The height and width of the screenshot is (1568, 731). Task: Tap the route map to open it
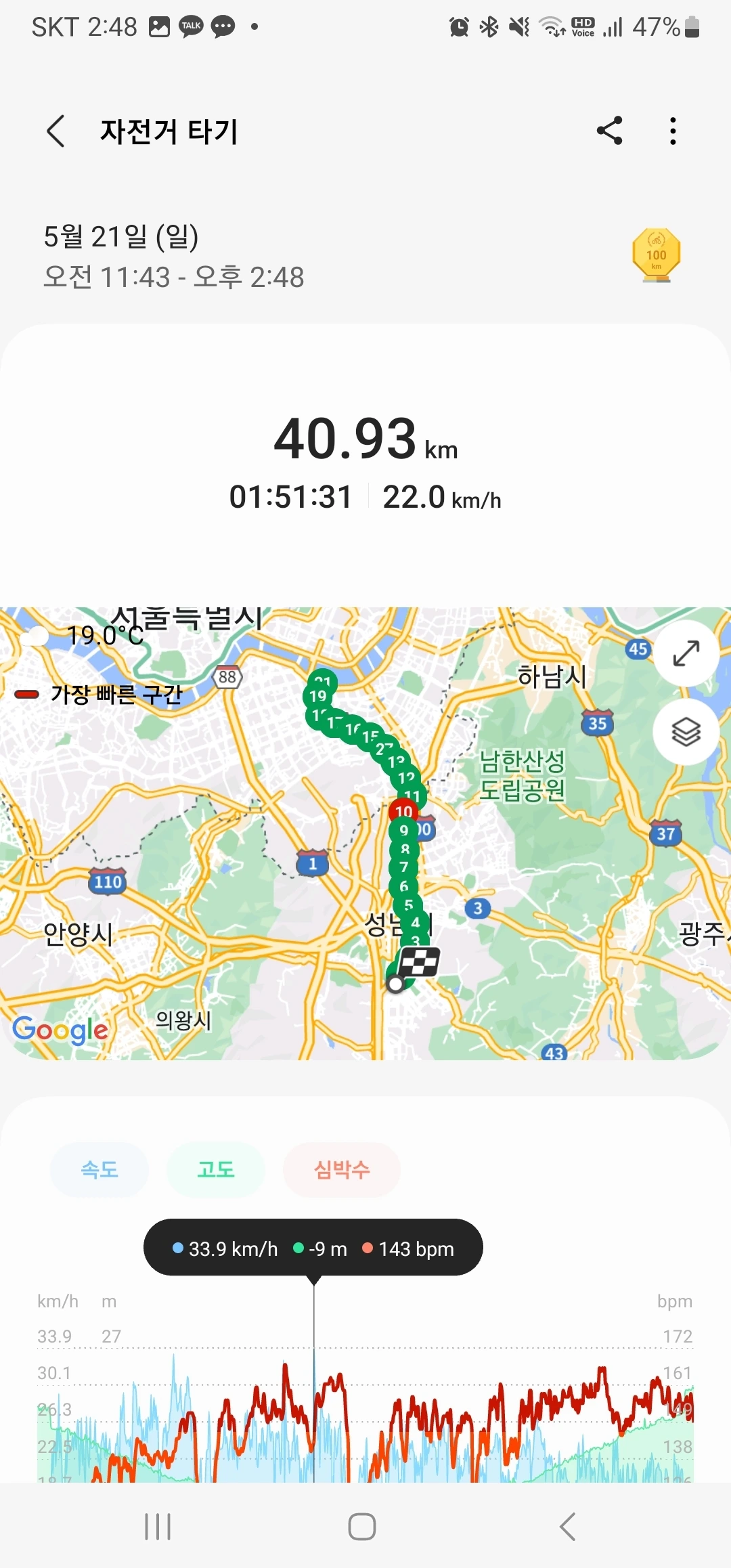[x=365, y=833]
